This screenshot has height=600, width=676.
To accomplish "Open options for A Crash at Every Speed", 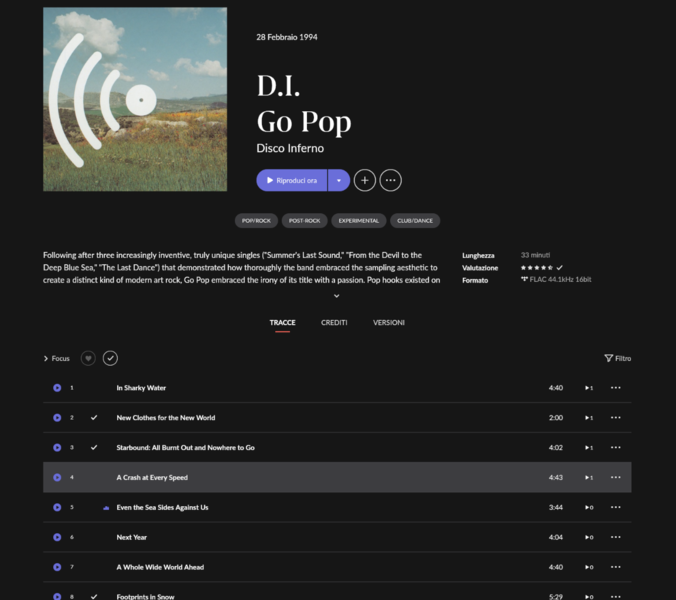I will [616, 478].
